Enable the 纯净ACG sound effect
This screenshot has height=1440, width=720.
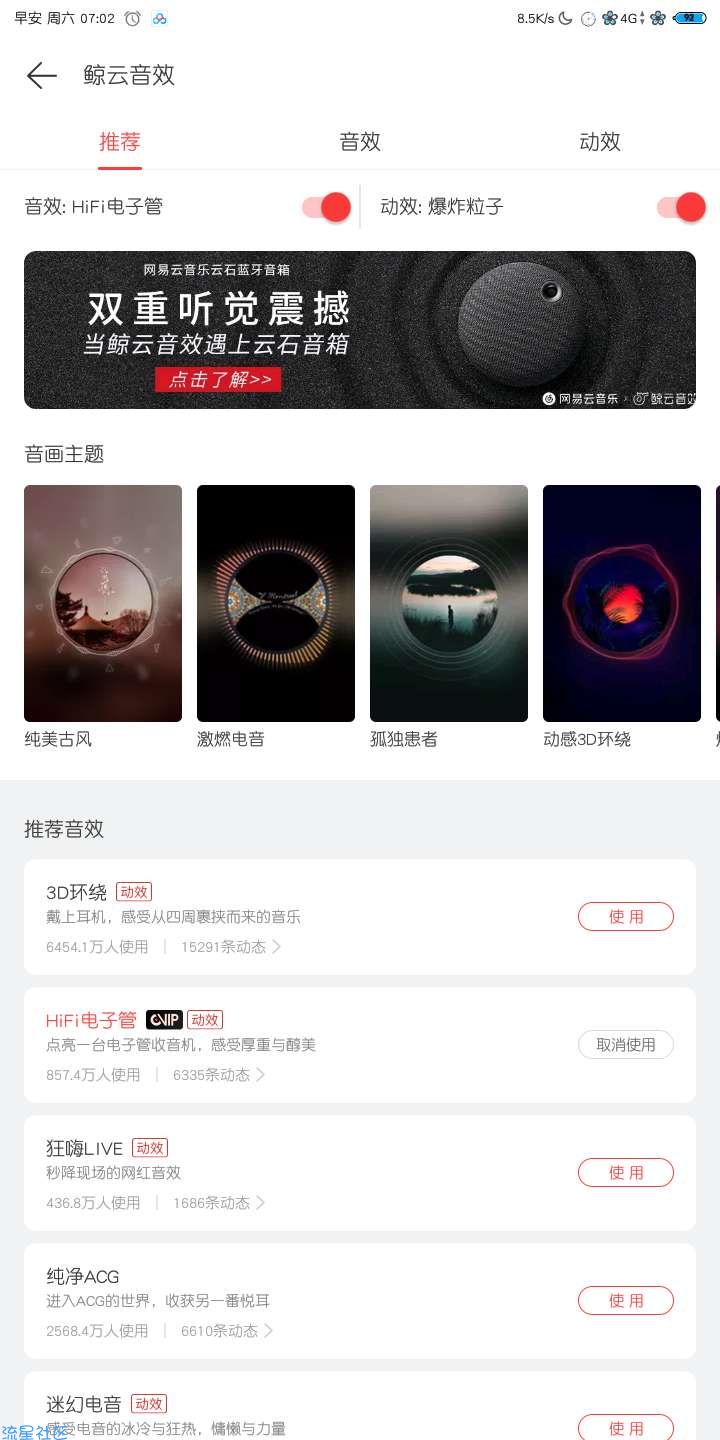tap(626, 1301)
